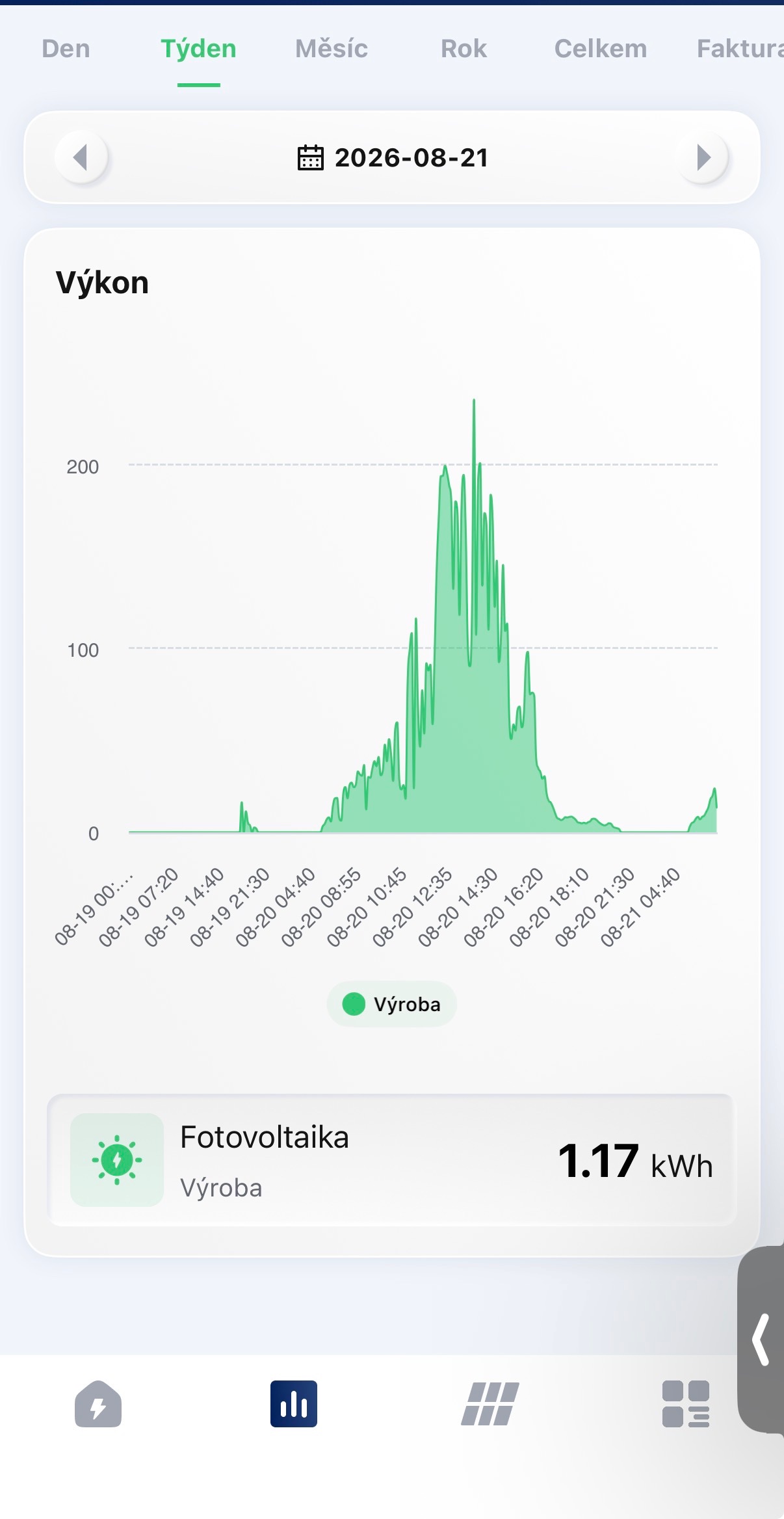
Task: Open the date picker showing 2026-08-21
Action: (392, 157)
